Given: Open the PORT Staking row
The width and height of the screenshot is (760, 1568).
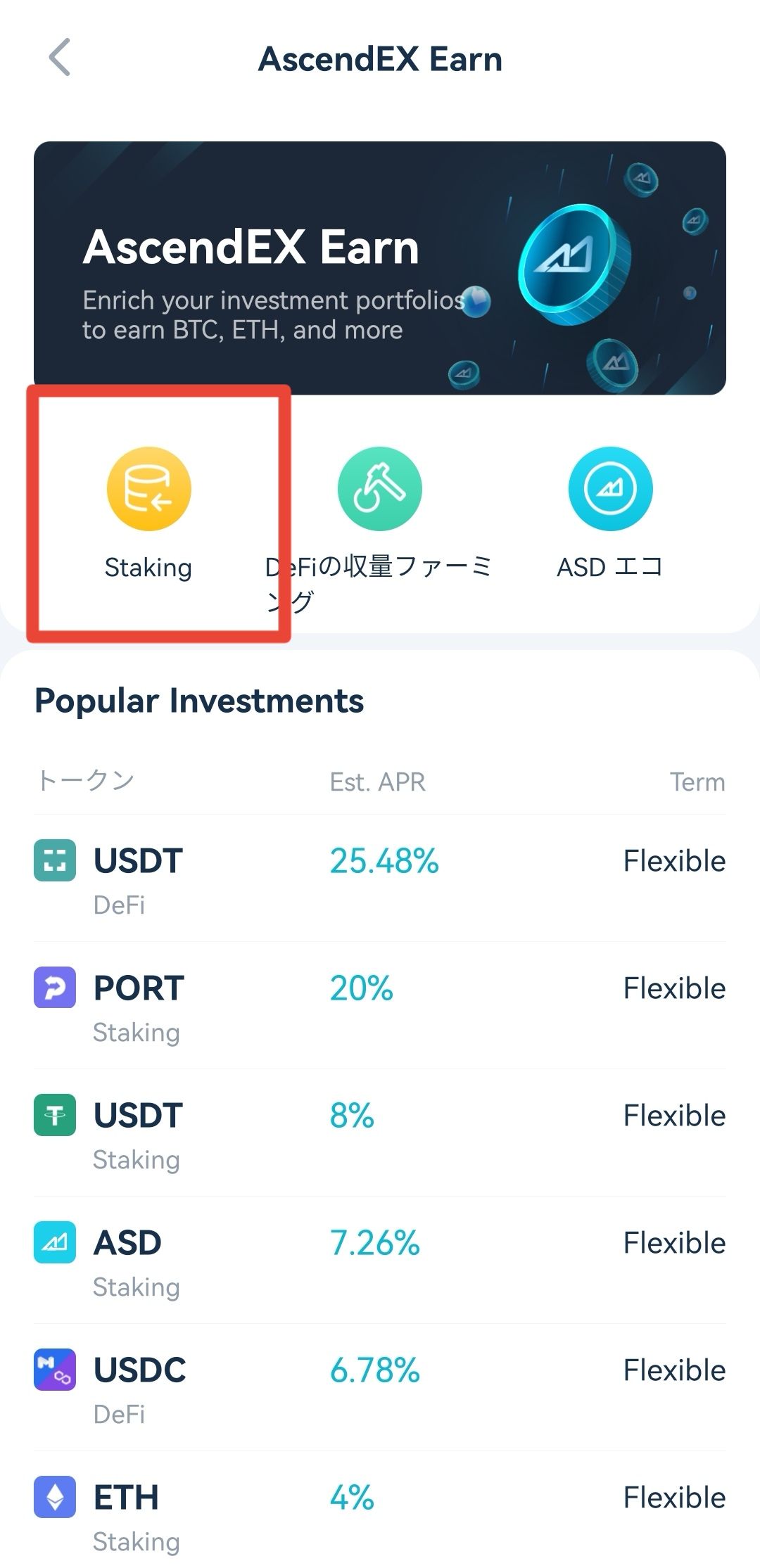Looking at the screenshot, I should (380, 1006).
